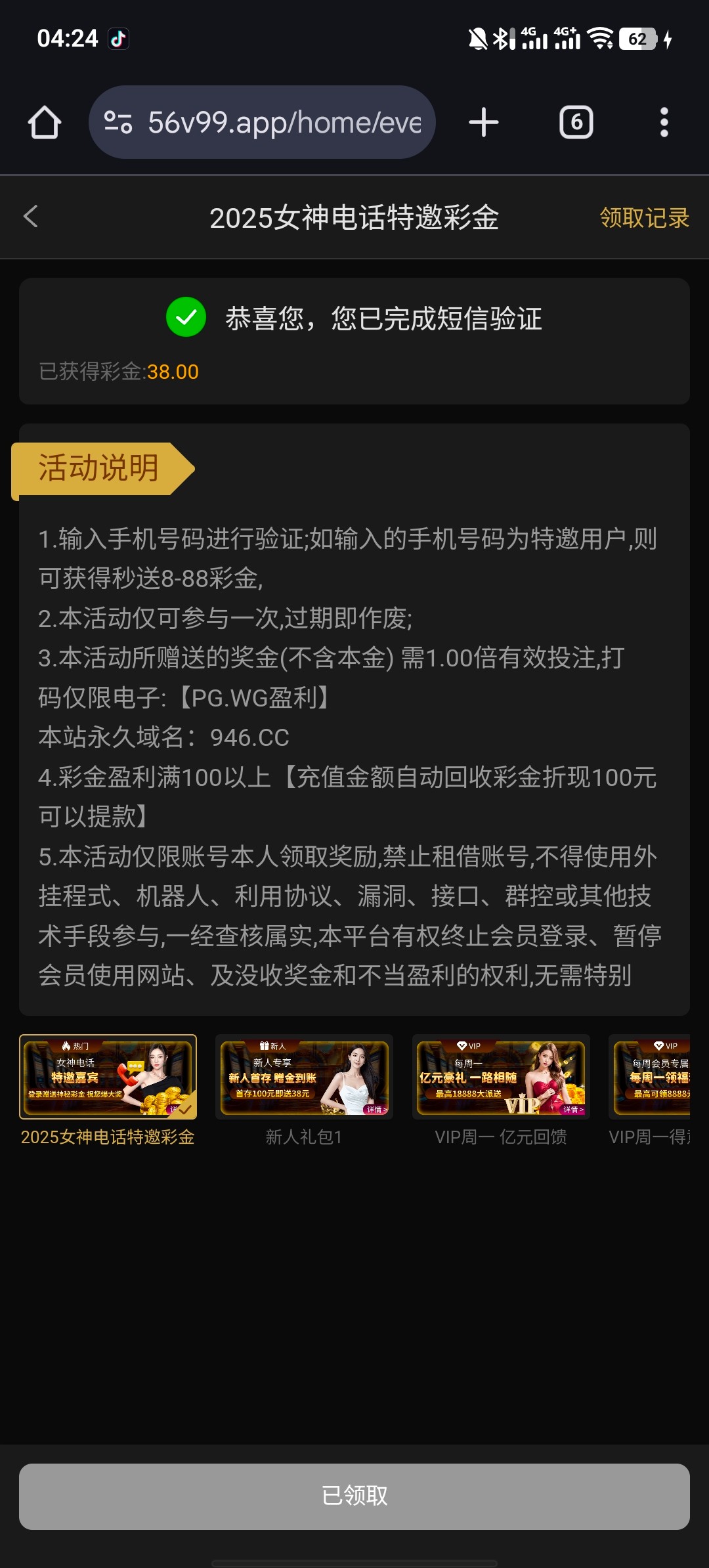Tap the browser home button
The height and width of the screenshot is (1568, 709).
tap(45, 123)
